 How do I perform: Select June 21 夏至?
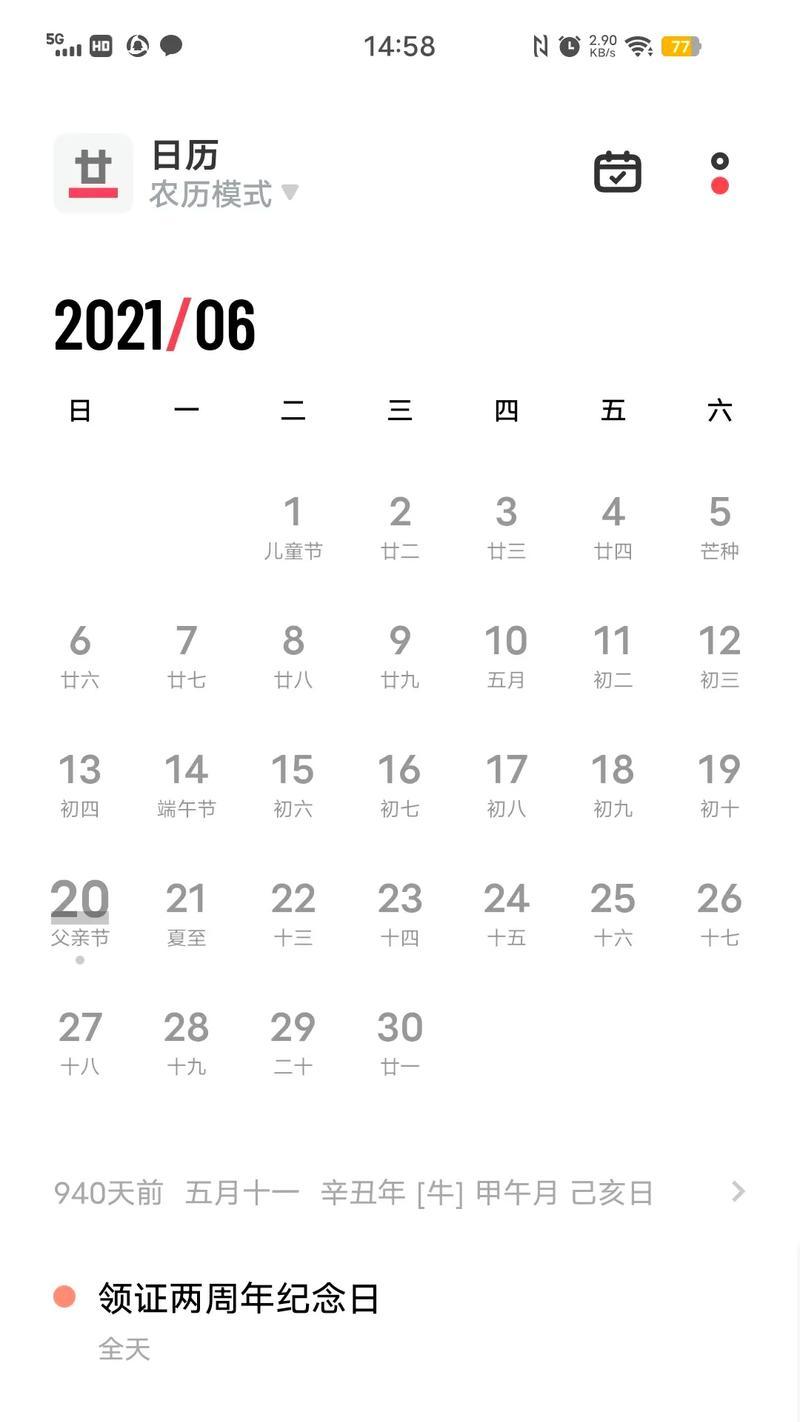coord(186,914)
